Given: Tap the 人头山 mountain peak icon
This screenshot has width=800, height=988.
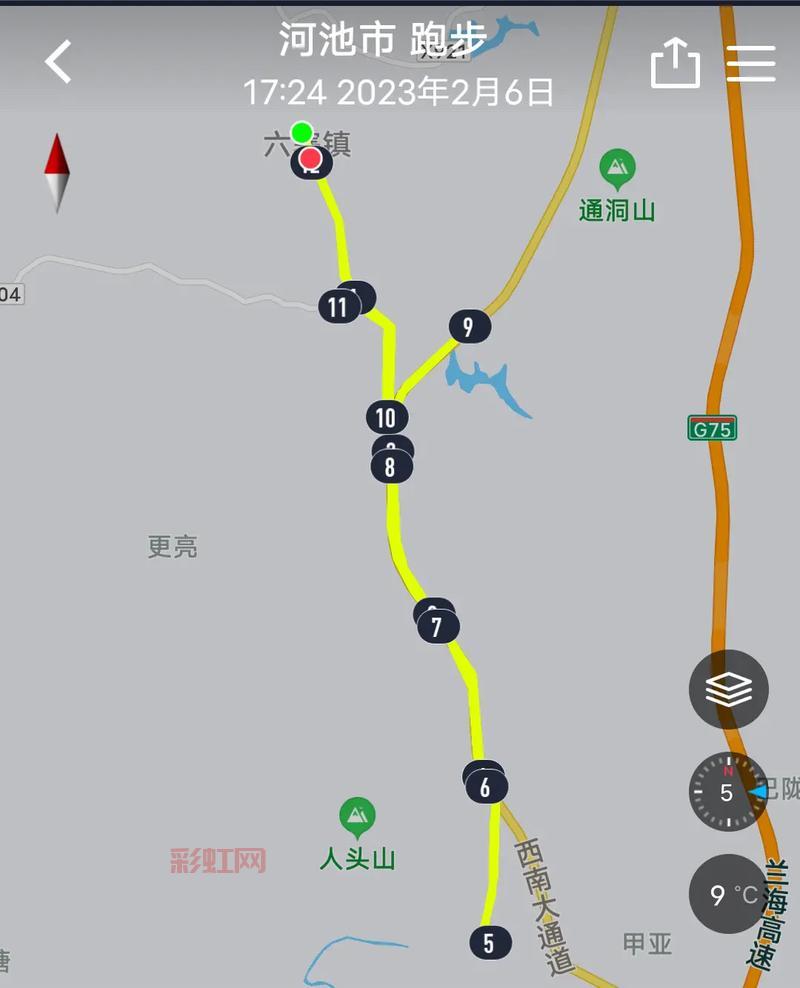Looking at the screenshot, I should pos(357,815).
